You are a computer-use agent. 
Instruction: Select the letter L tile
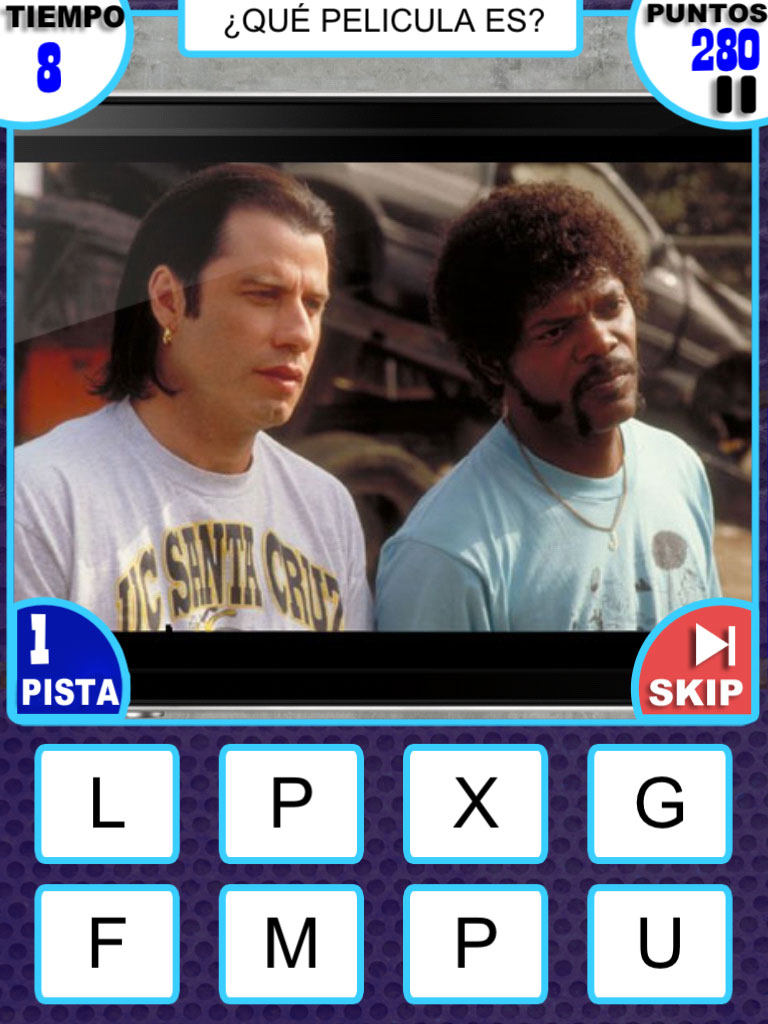click(x=107, y=803)
